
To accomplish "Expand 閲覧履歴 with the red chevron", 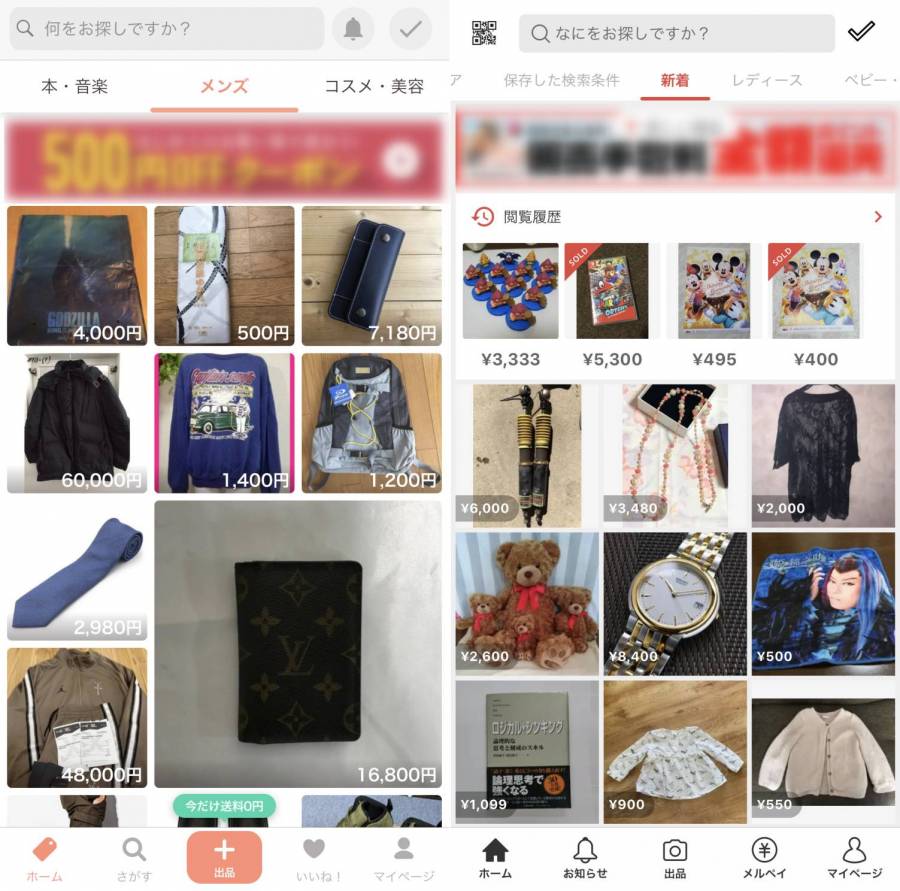I will pos(878,216).
